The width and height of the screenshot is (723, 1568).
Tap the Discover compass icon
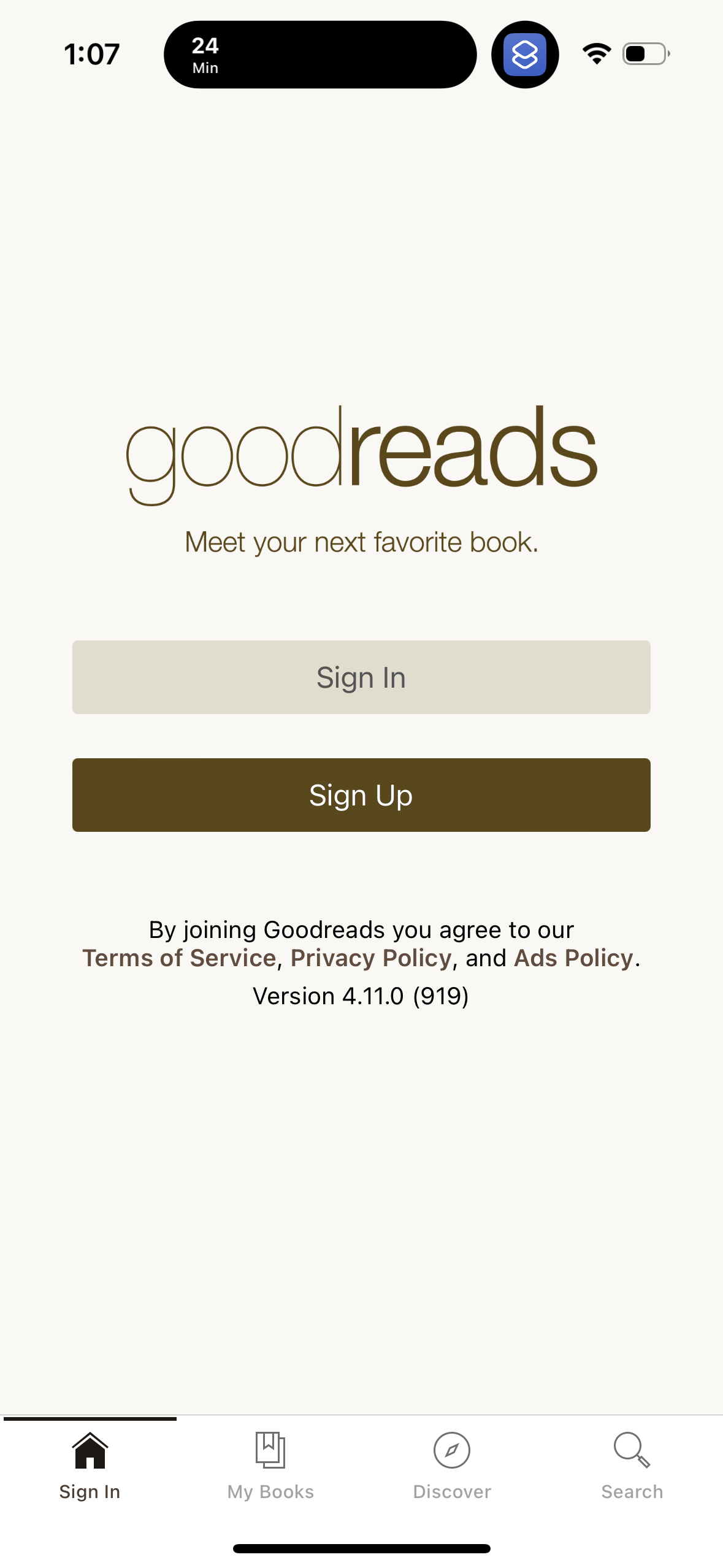(452, 1449)
